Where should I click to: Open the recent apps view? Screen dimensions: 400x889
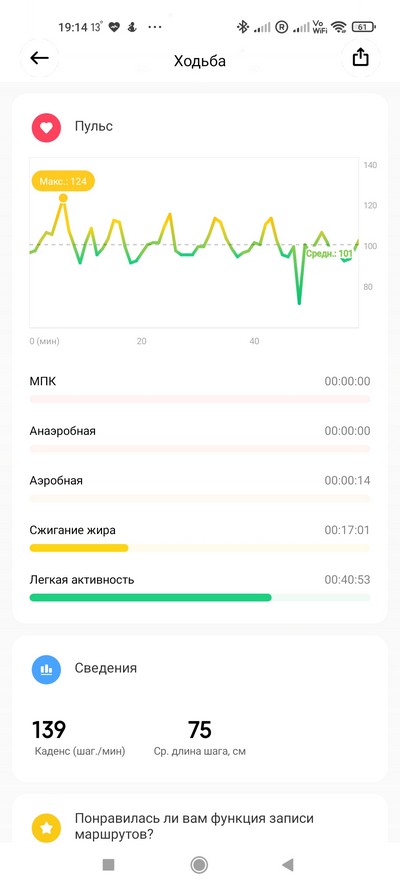click(x=108, y=865)
